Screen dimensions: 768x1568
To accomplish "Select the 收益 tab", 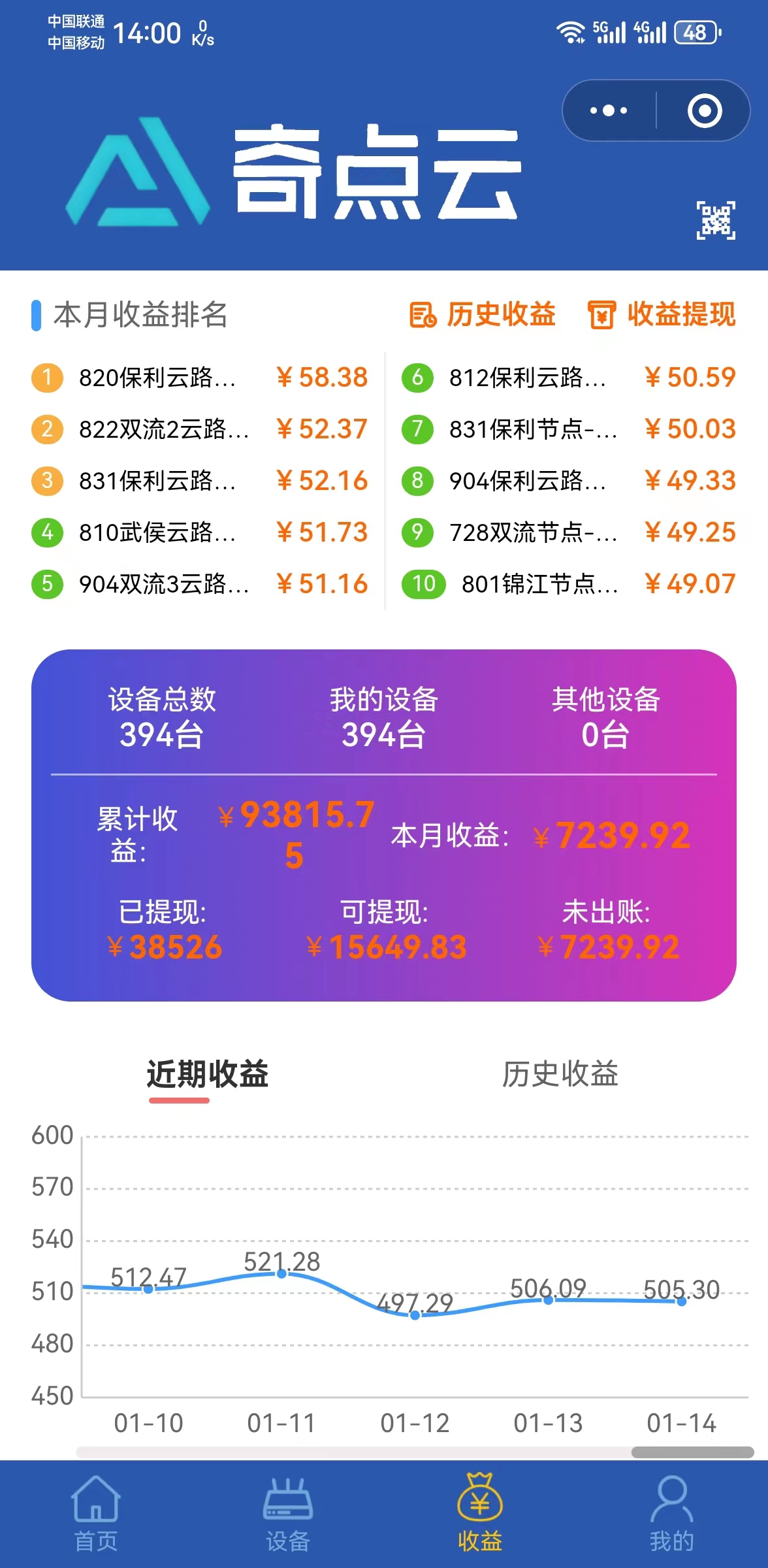I will tap(480, 1514).
